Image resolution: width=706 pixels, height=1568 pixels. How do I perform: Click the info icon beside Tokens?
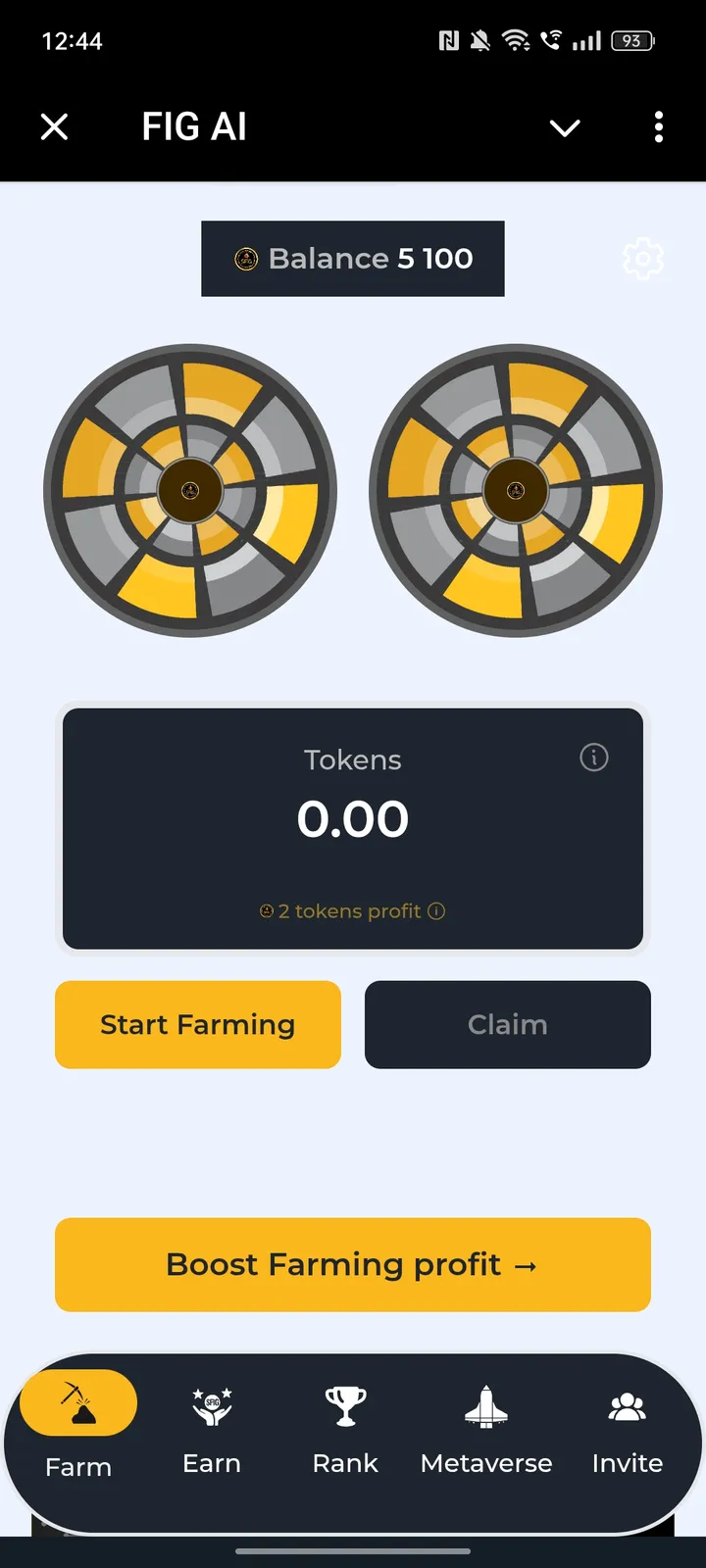tap(594, 758)
